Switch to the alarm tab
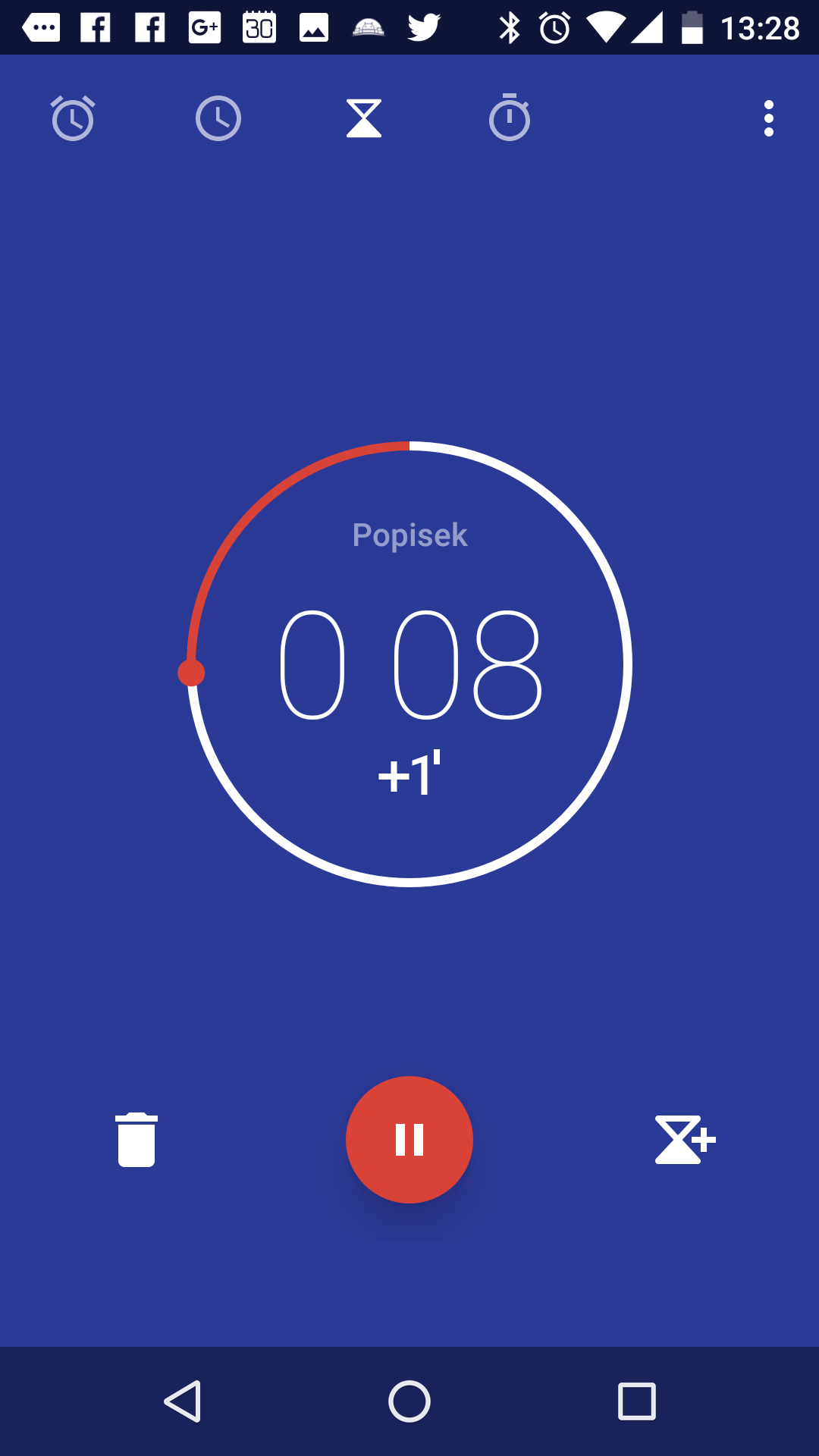The width and height of the screenshot is (819, 1456). (x=73, y=118)
